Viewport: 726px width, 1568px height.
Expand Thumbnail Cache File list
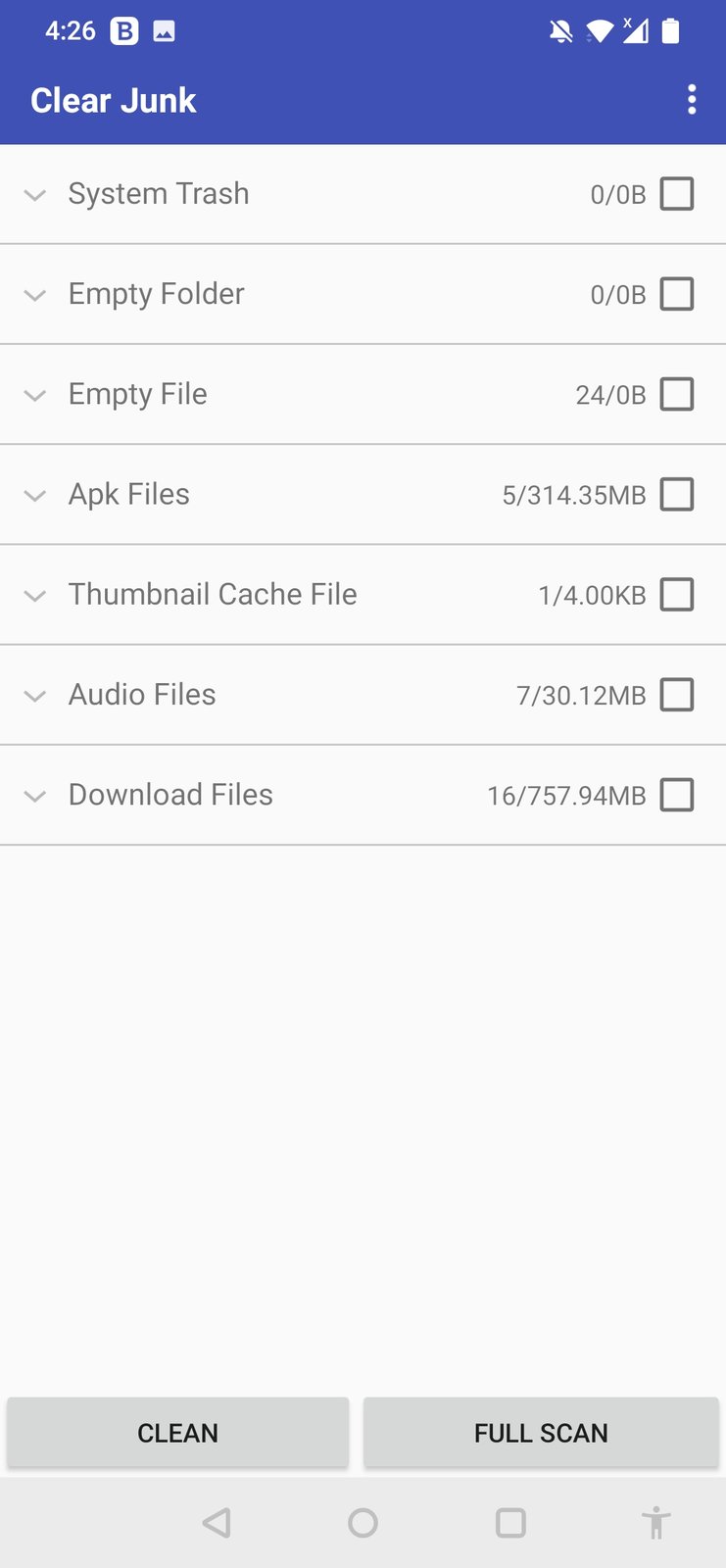click(x=35, y=596)
